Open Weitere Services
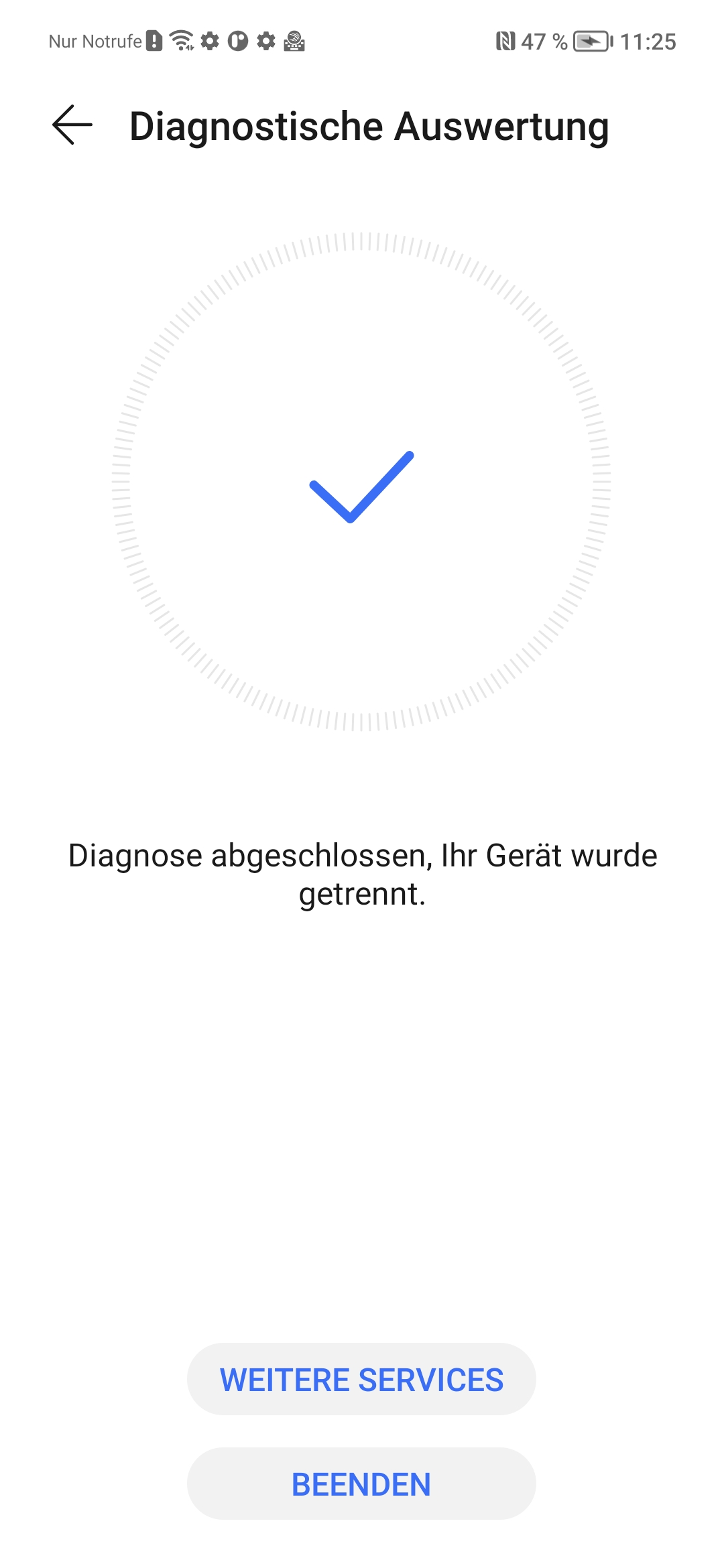 click(x=361, y=1379)
